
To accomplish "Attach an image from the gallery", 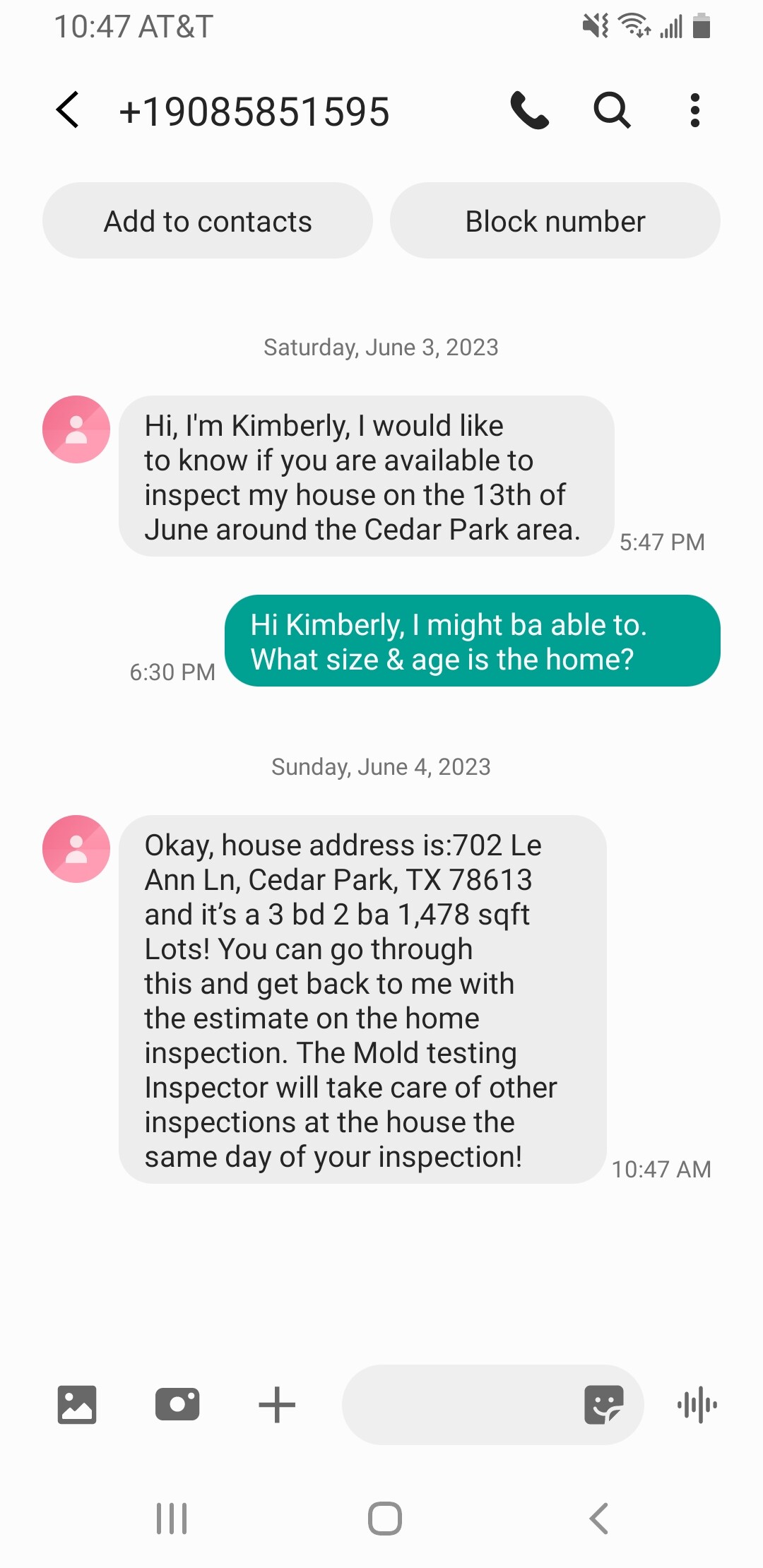I will coord(77,1405).
